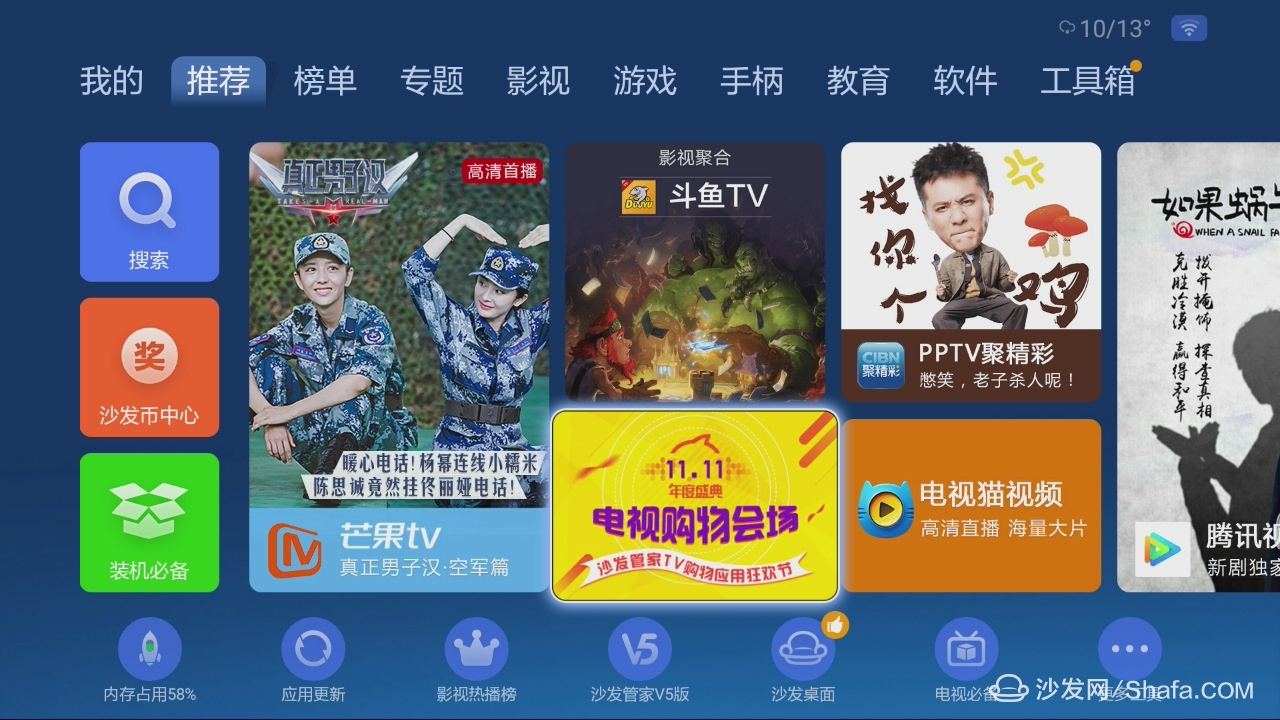Open the 电视猫视频 card
The height and width of the screenshot is (720, 1280).
pyautogui.click(x=970, y=505)
